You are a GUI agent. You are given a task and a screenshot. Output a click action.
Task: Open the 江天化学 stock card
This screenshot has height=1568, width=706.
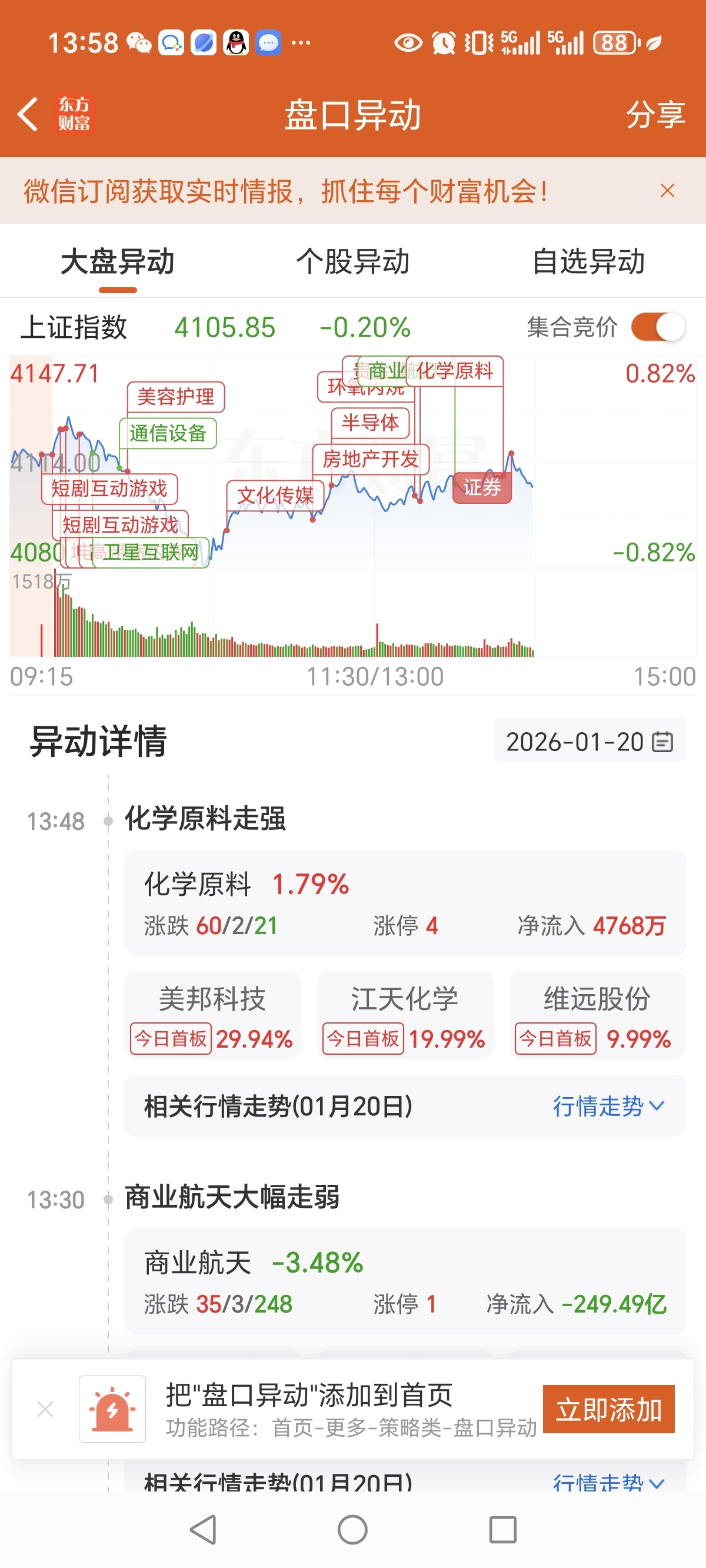click(405, 1015)
